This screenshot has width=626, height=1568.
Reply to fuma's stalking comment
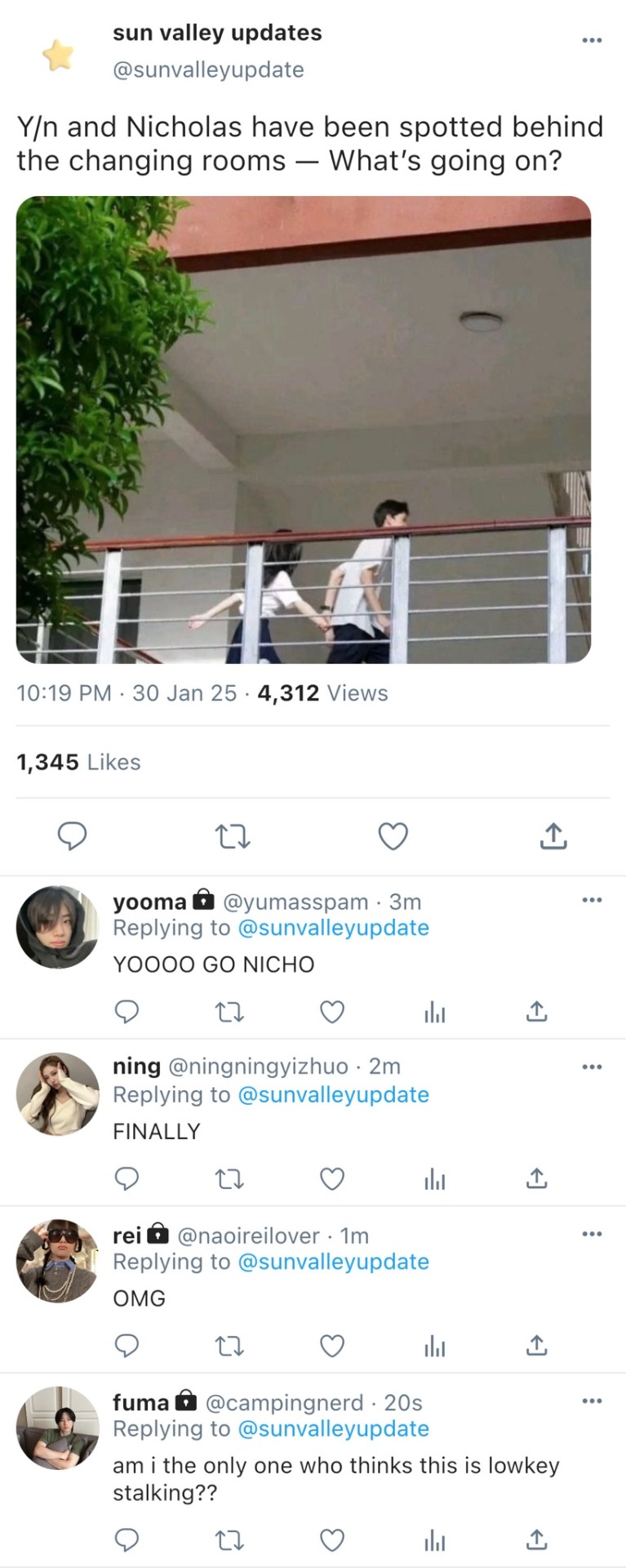[x=127, y=1540]
